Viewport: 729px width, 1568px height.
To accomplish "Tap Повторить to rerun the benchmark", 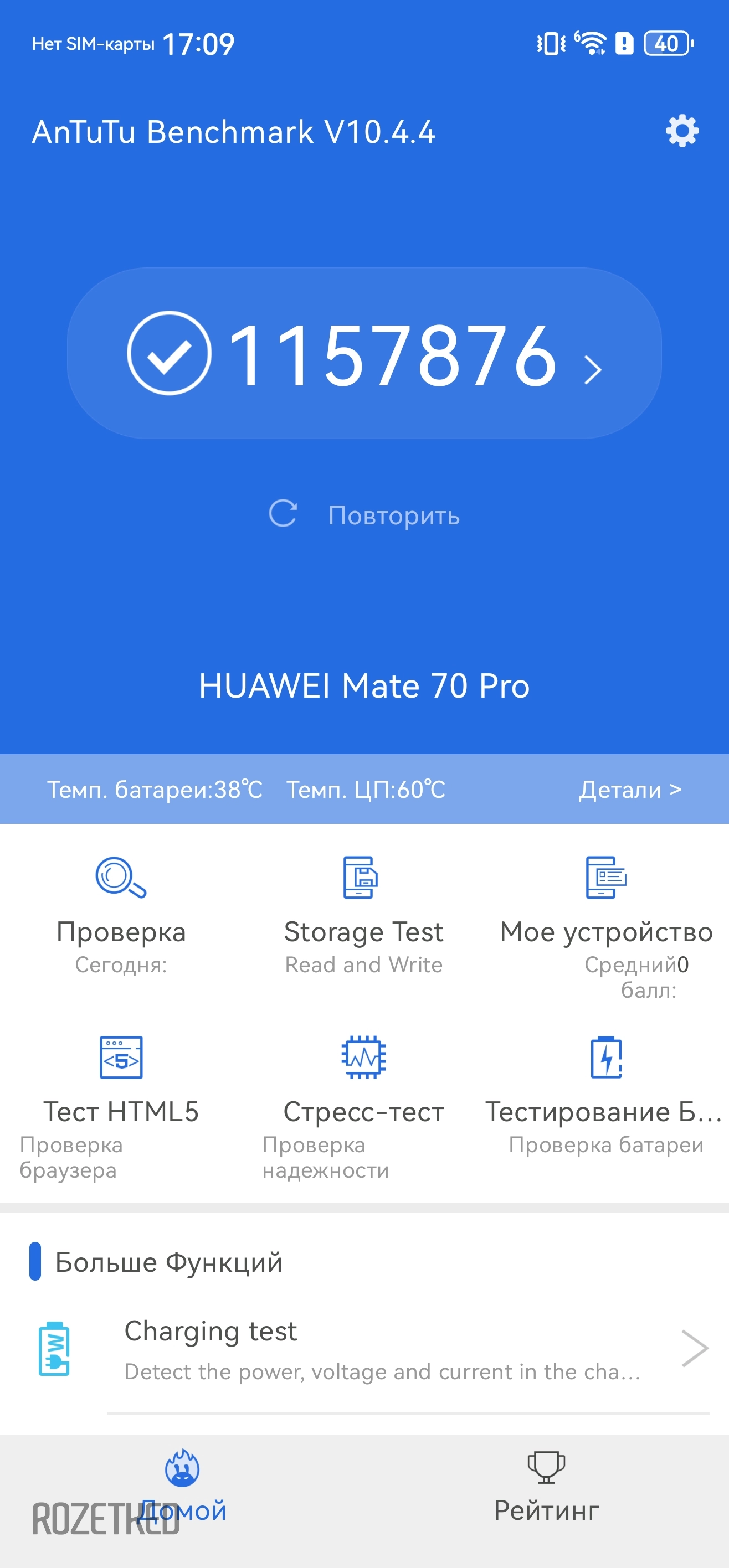I will coord(364,514).
